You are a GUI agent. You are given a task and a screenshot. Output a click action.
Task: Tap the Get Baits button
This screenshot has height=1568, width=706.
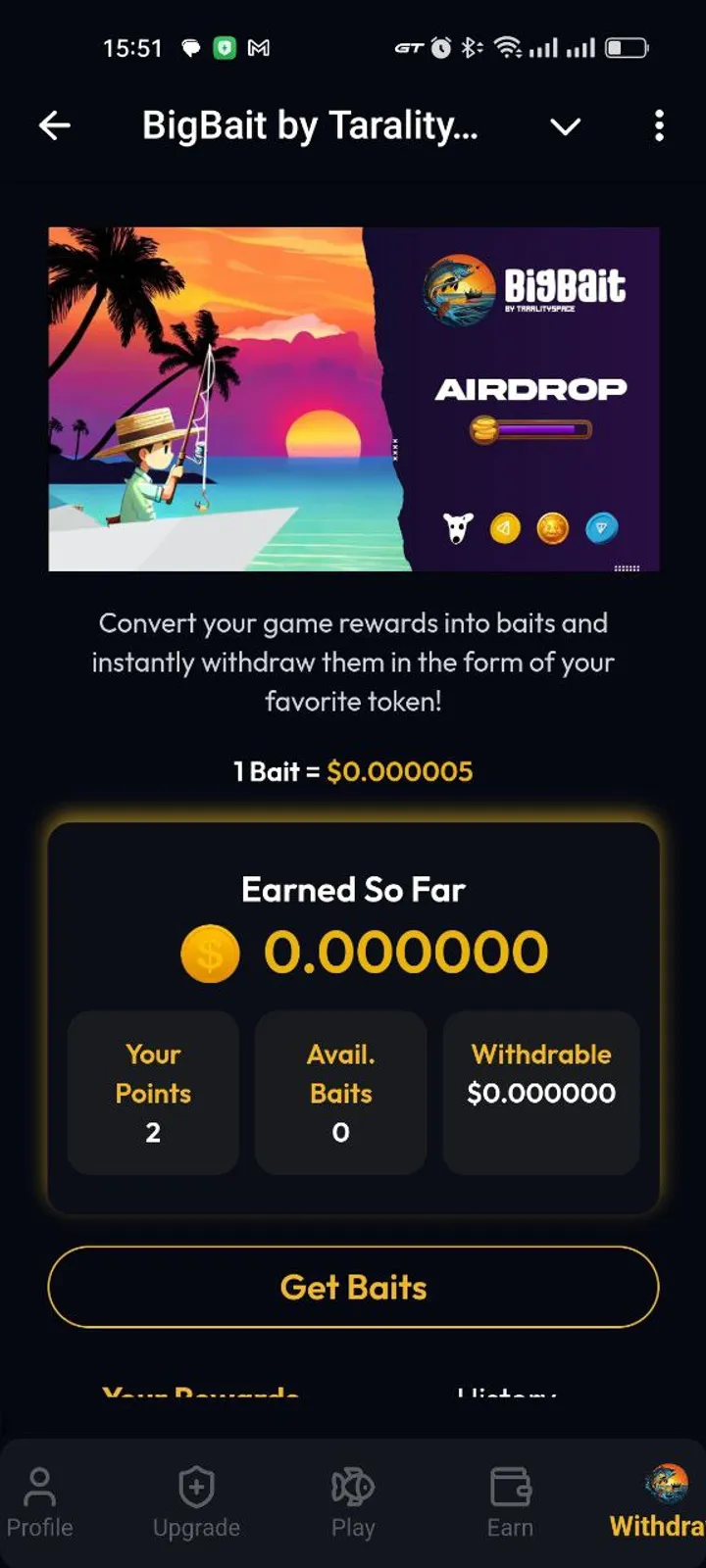tap(353, 1287)
